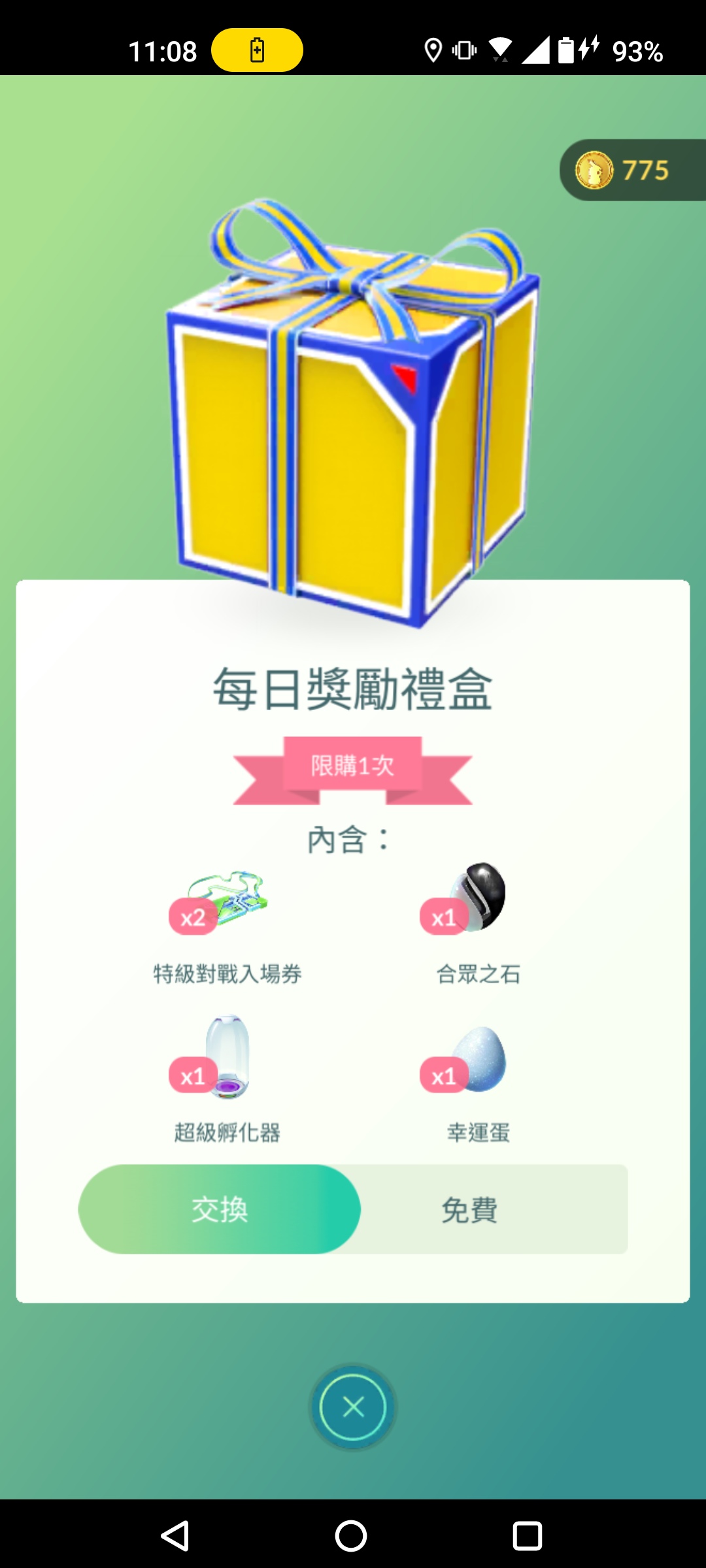Tap the 交換 button to redeem the box
Viewport: 706px width, 1568px height.
pyautogui.click(x=220, y=1209)
